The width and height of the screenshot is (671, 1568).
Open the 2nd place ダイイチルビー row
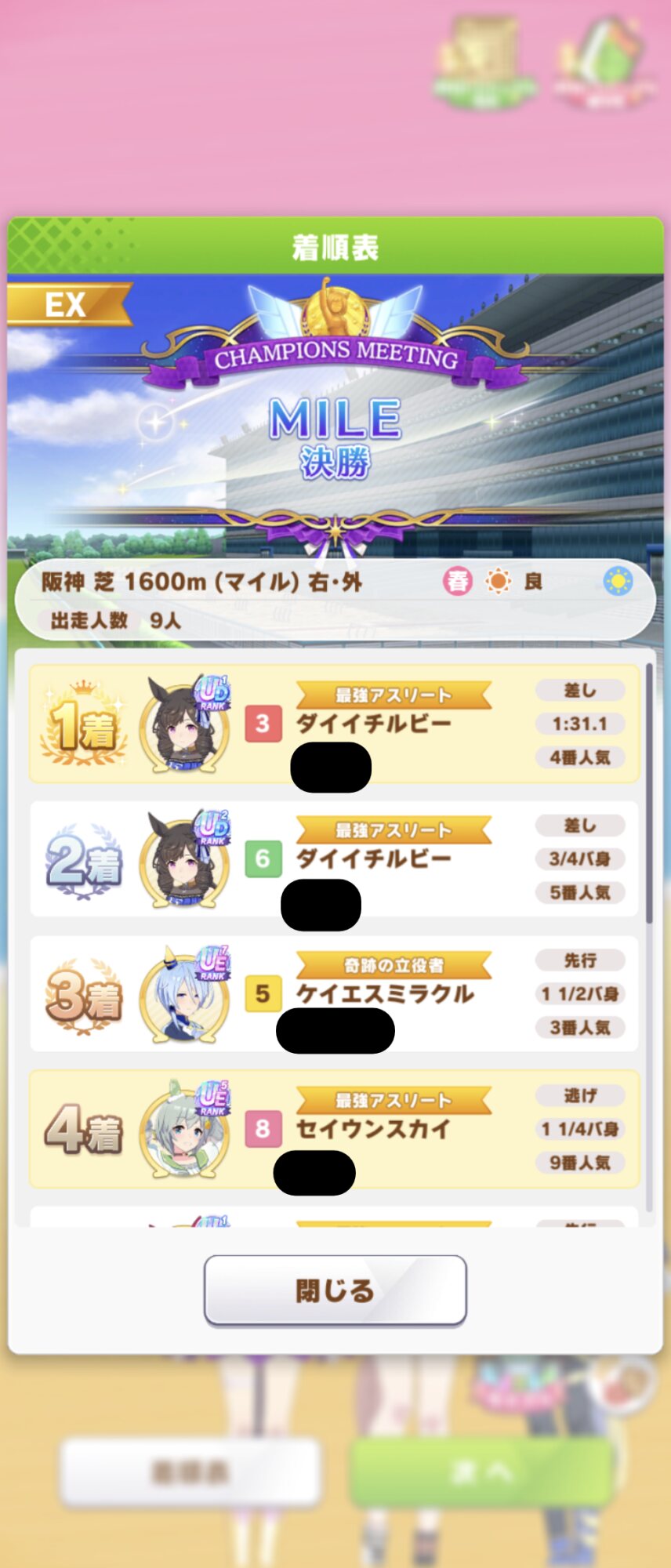[x=335, y=858]
